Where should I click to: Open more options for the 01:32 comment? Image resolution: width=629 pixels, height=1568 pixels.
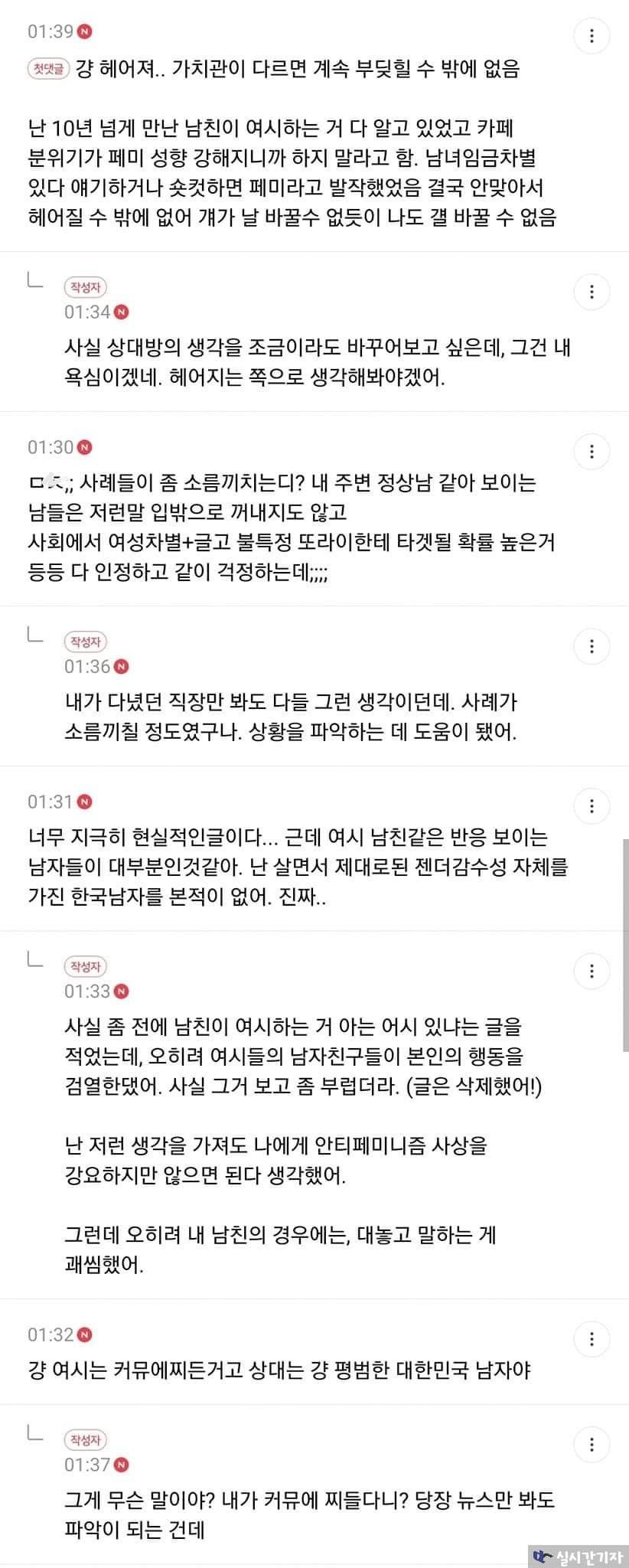coord(592,1338)
